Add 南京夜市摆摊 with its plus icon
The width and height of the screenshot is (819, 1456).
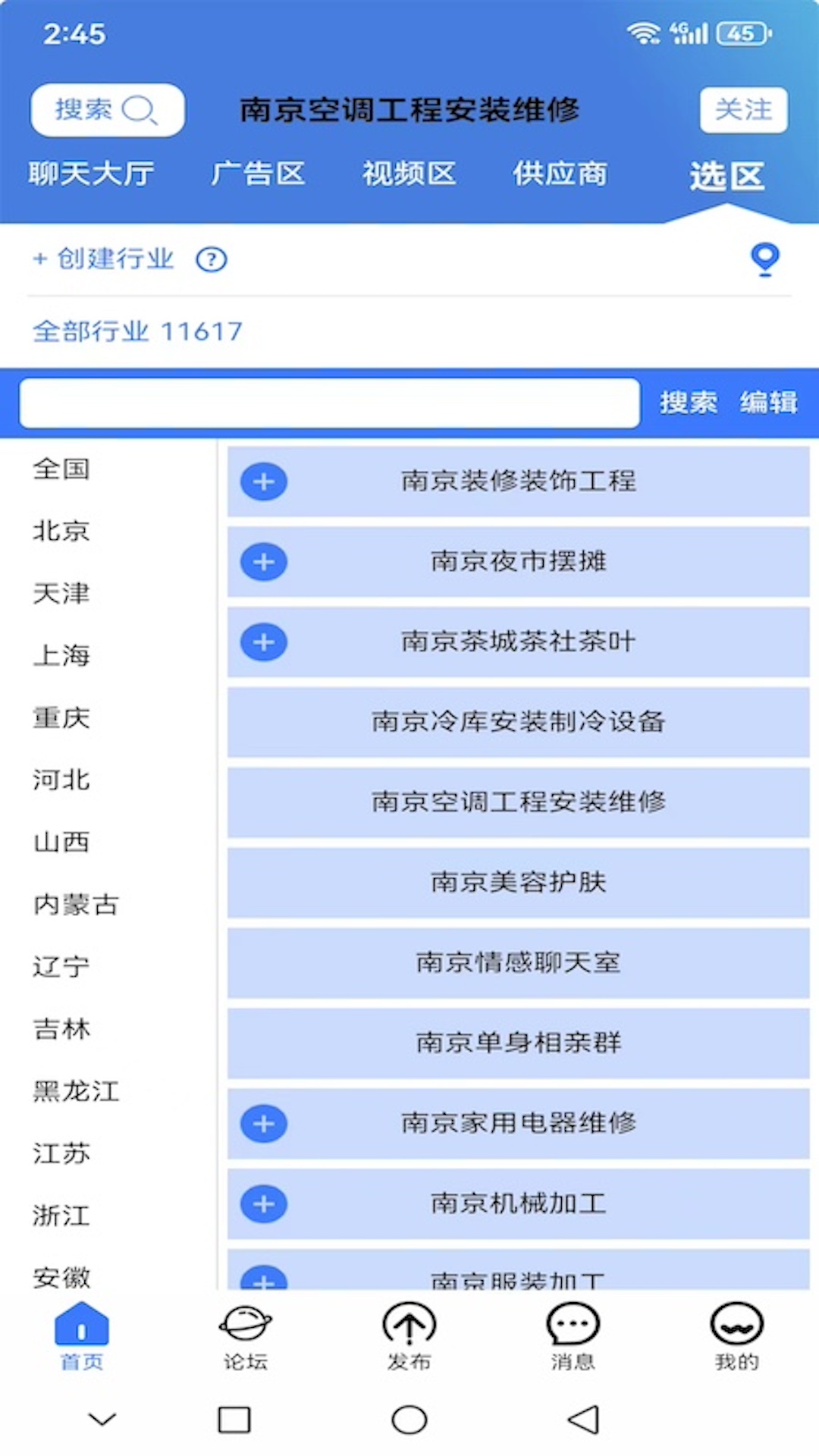tap(264, 562)
